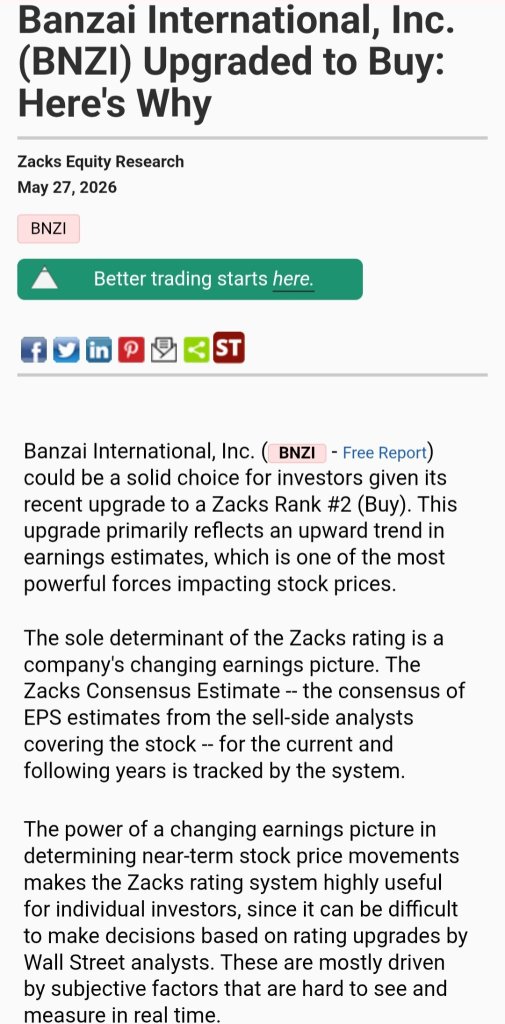This screenshot has width=505, height=1024.
Task: Tap the BNZI ticker tag under the date
Action: pos(48,229)
